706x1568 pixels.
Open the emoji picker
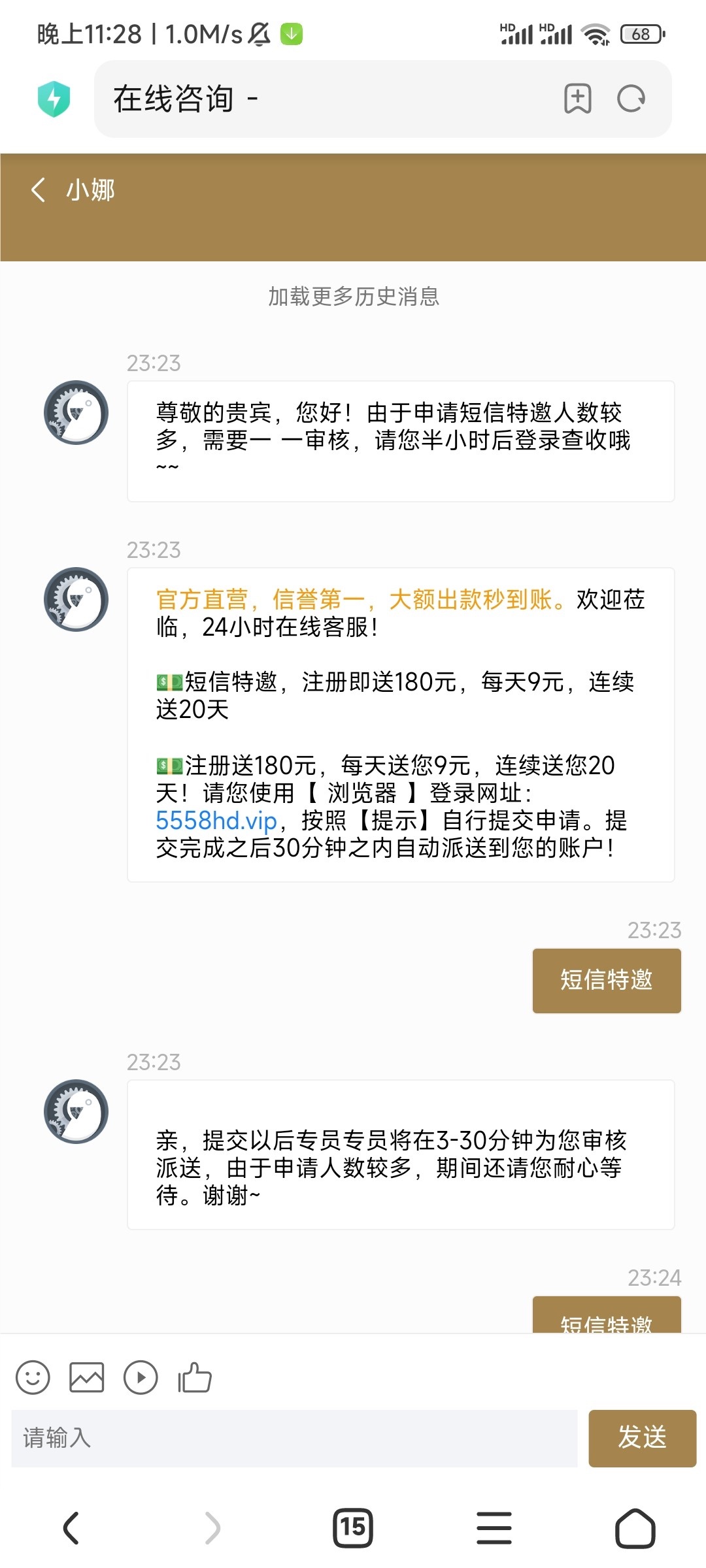point(33,1378)
